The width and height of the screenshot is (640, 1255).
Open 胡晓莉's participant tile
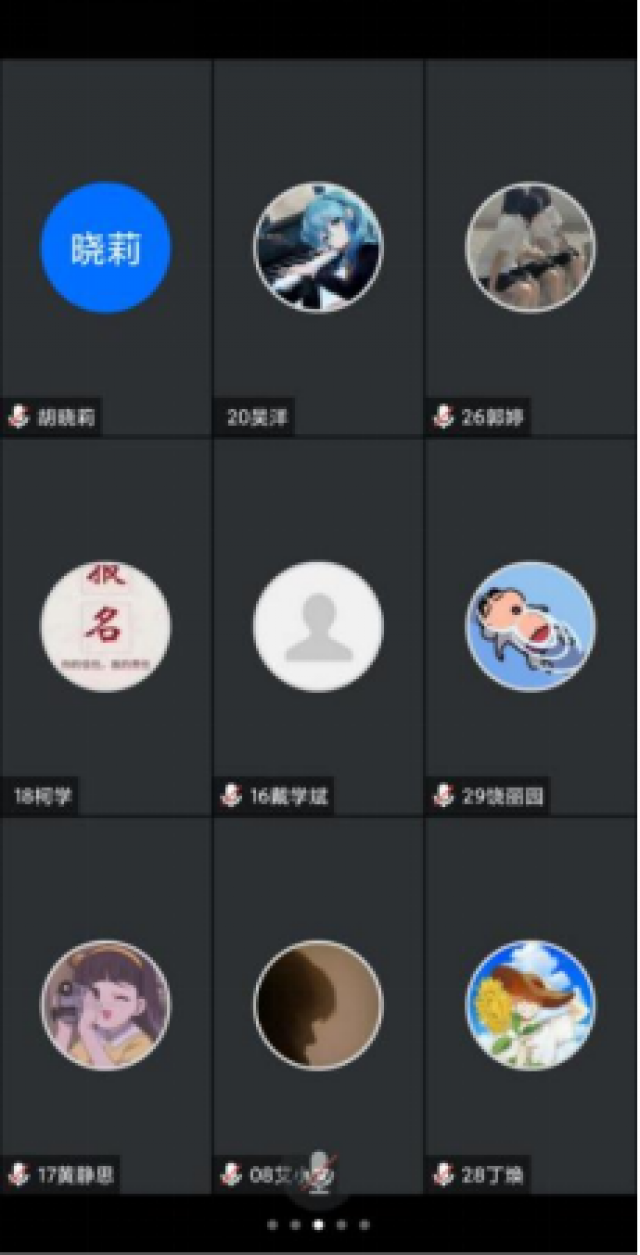pos(105,247)
